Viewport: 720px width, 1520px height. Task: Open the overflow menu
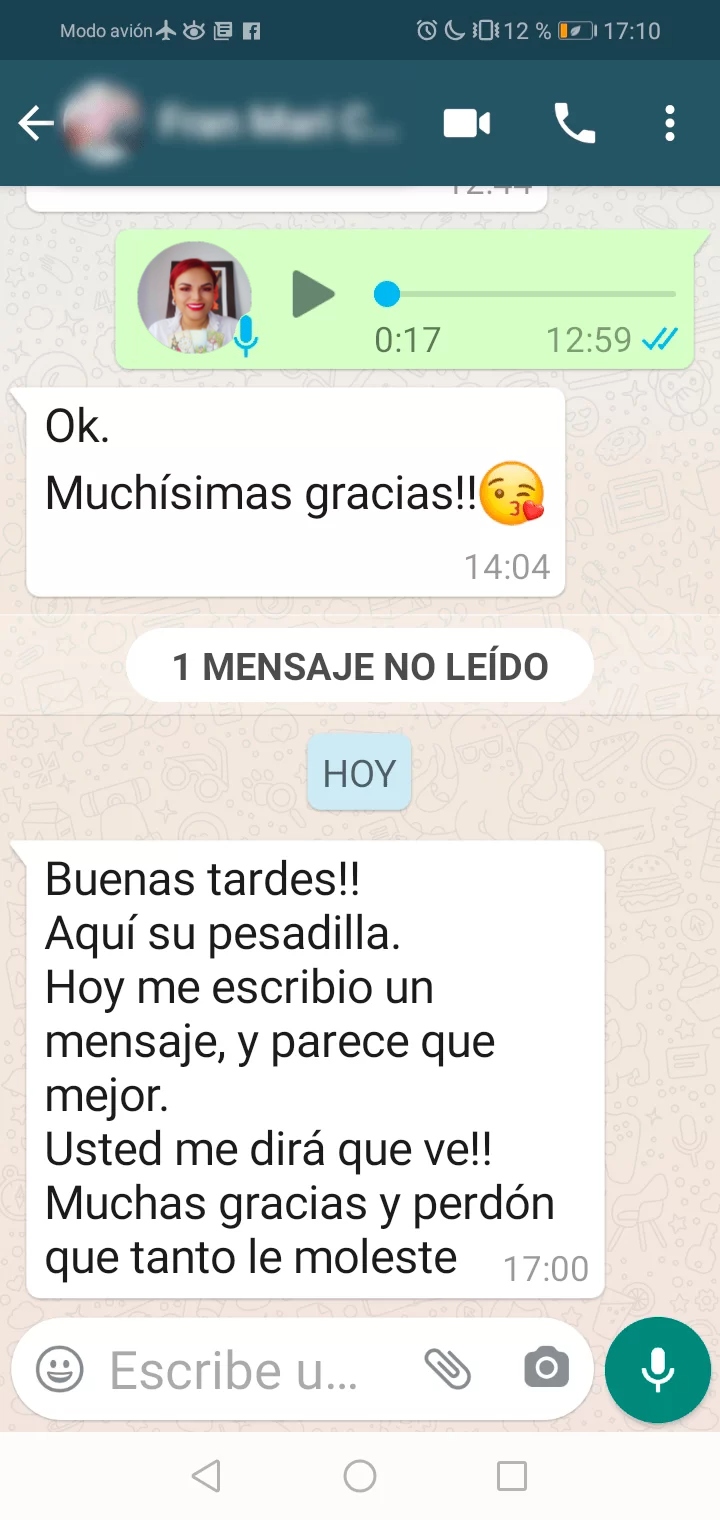(x=670, y=124)
